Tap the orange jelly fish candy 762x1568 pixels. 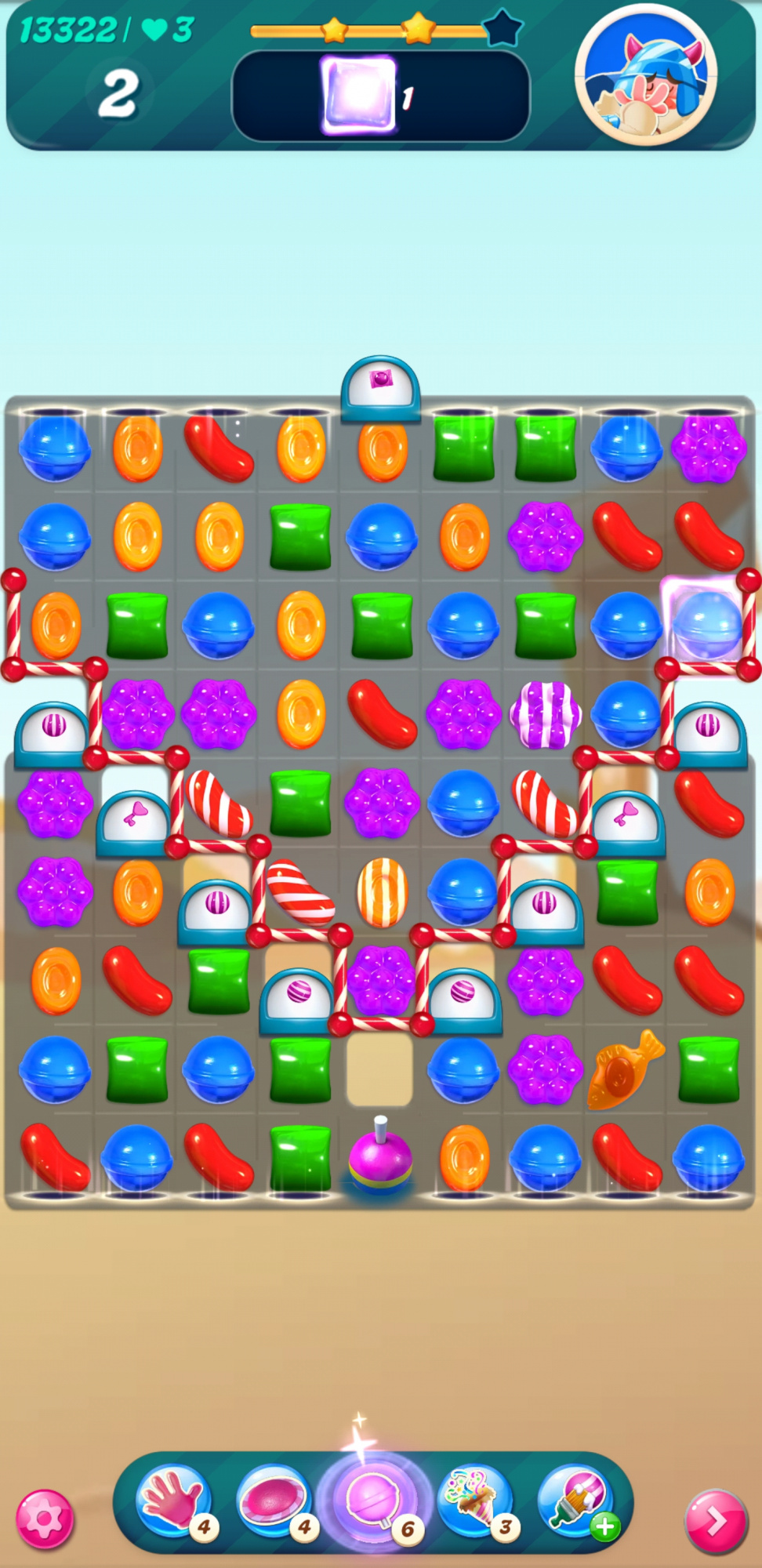click(x=625, y=1070)
